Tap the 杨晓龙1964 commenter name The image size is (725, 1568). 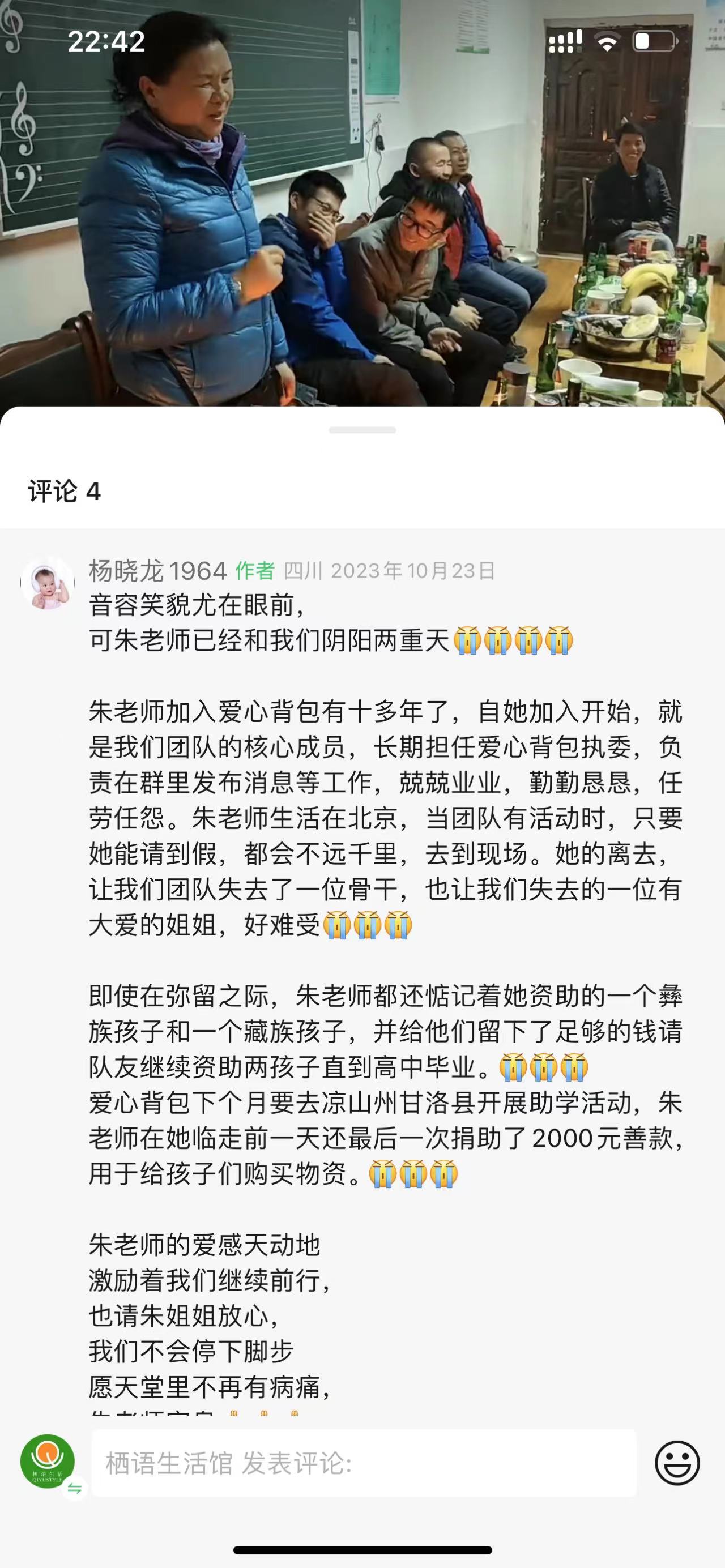tap(157, 571)
